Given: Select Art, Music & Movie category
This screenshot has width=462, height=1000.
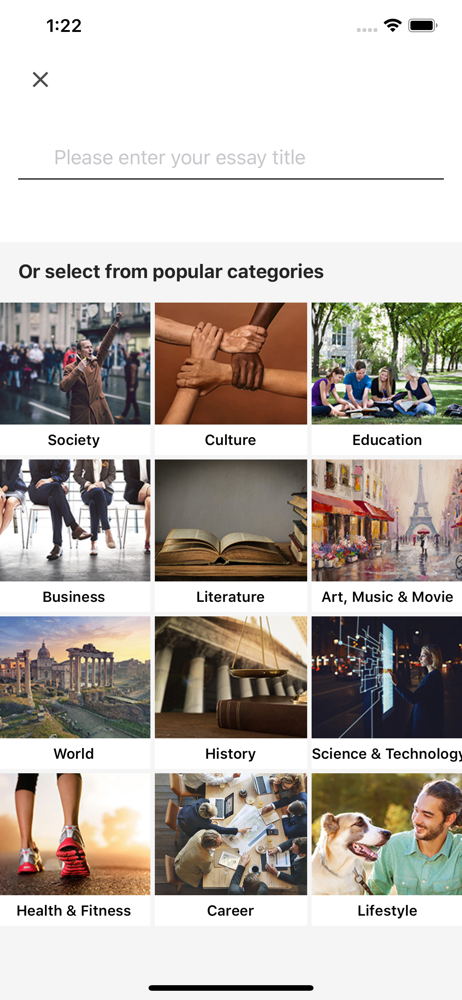Looking at the screenshot, I should [x=387, y=536].
